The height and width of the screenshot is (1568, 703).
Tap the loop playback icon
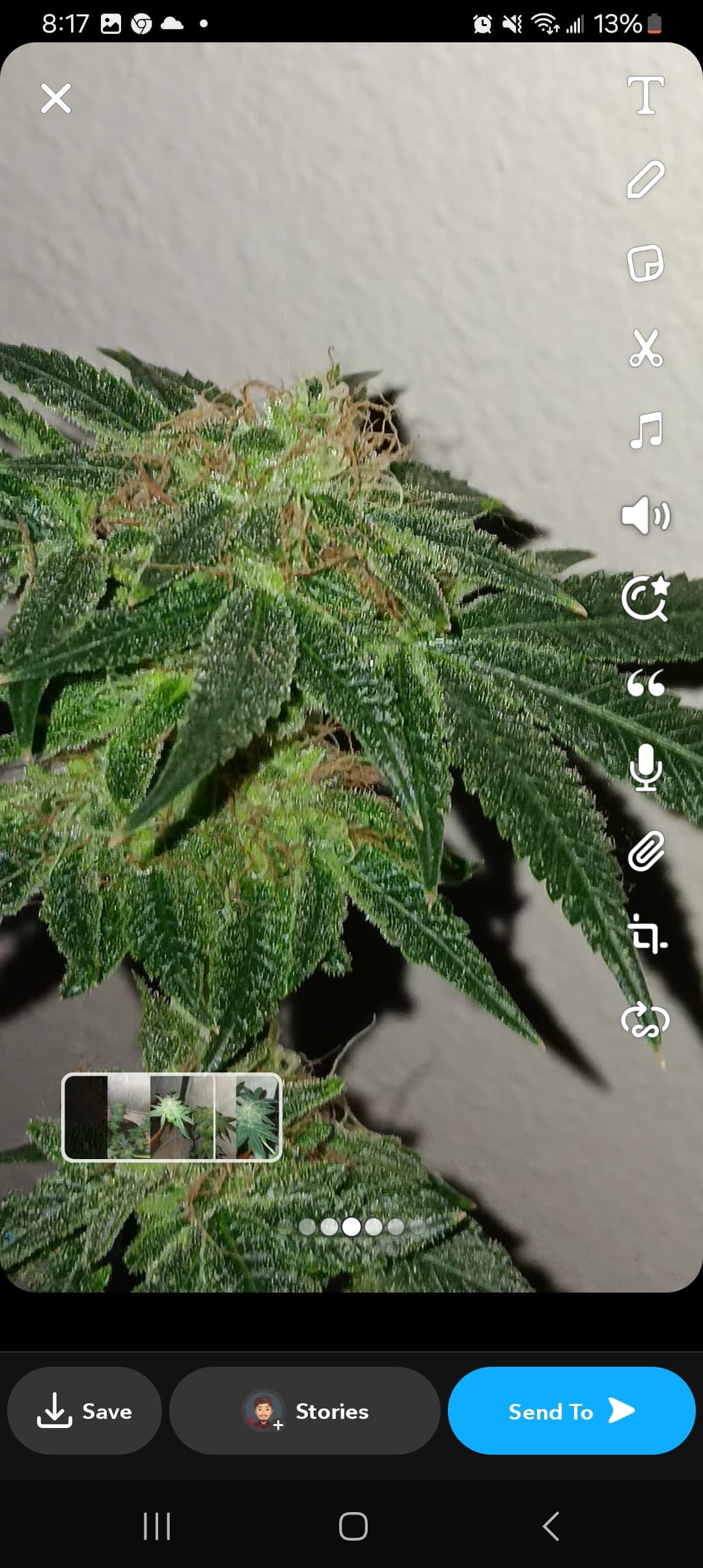646,1020
